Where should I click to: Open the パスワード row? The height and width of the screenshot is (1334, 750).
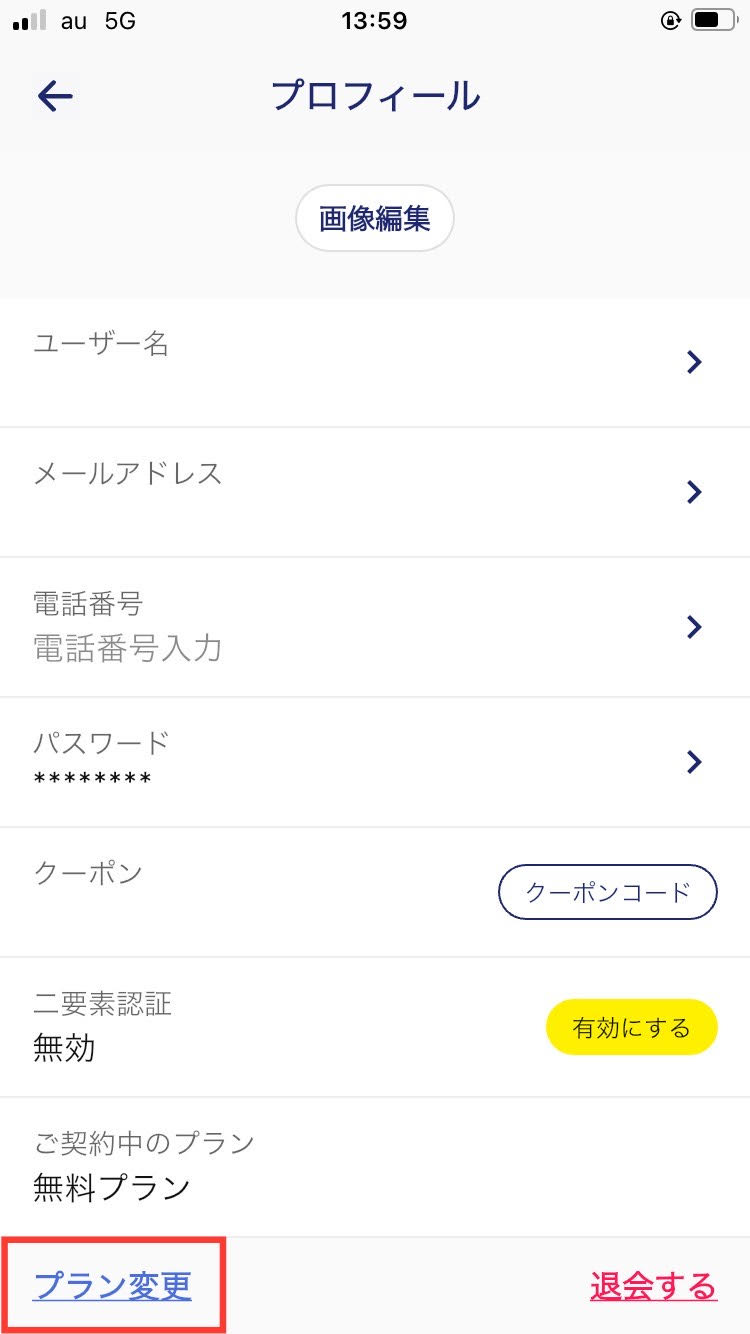pyautogui.click(x=375, y=762)
